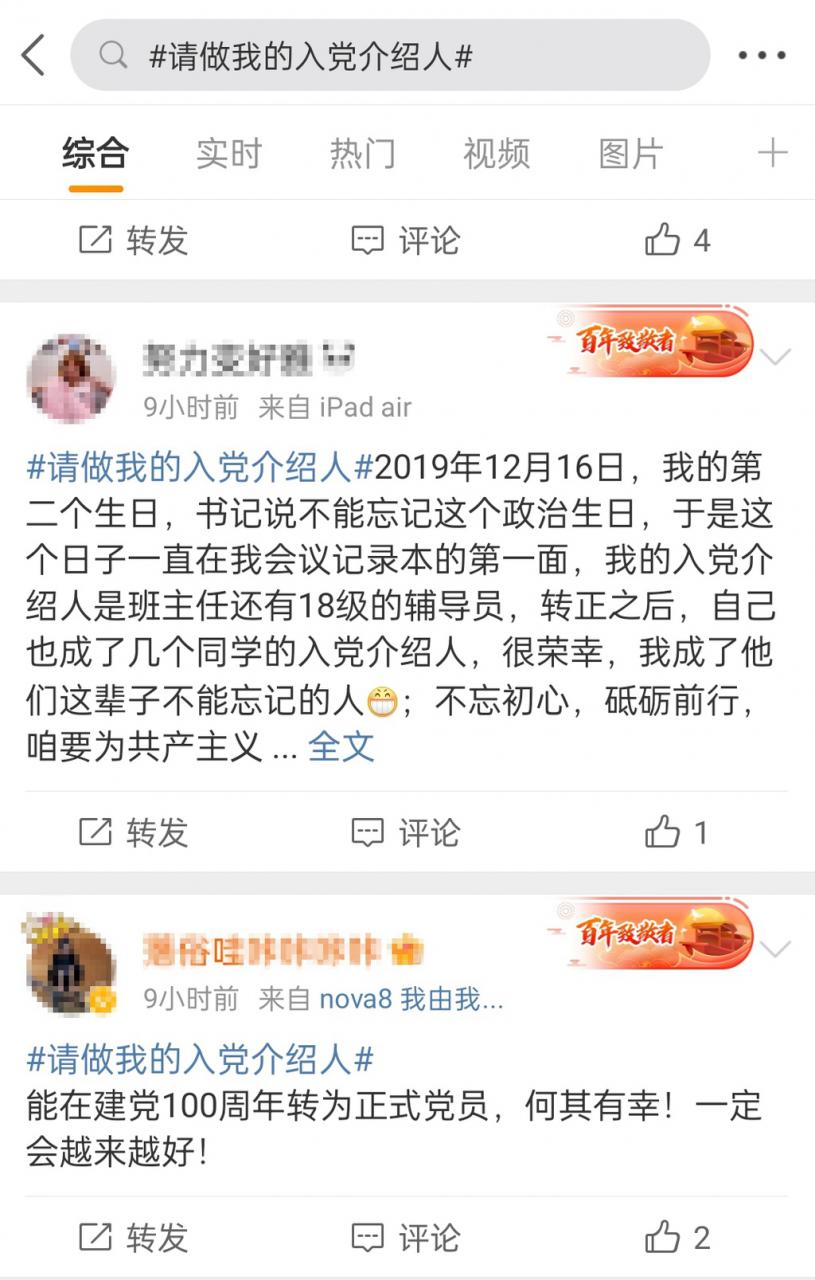
Task: Like the post with 1 like
Action: (x=677, y=832)
